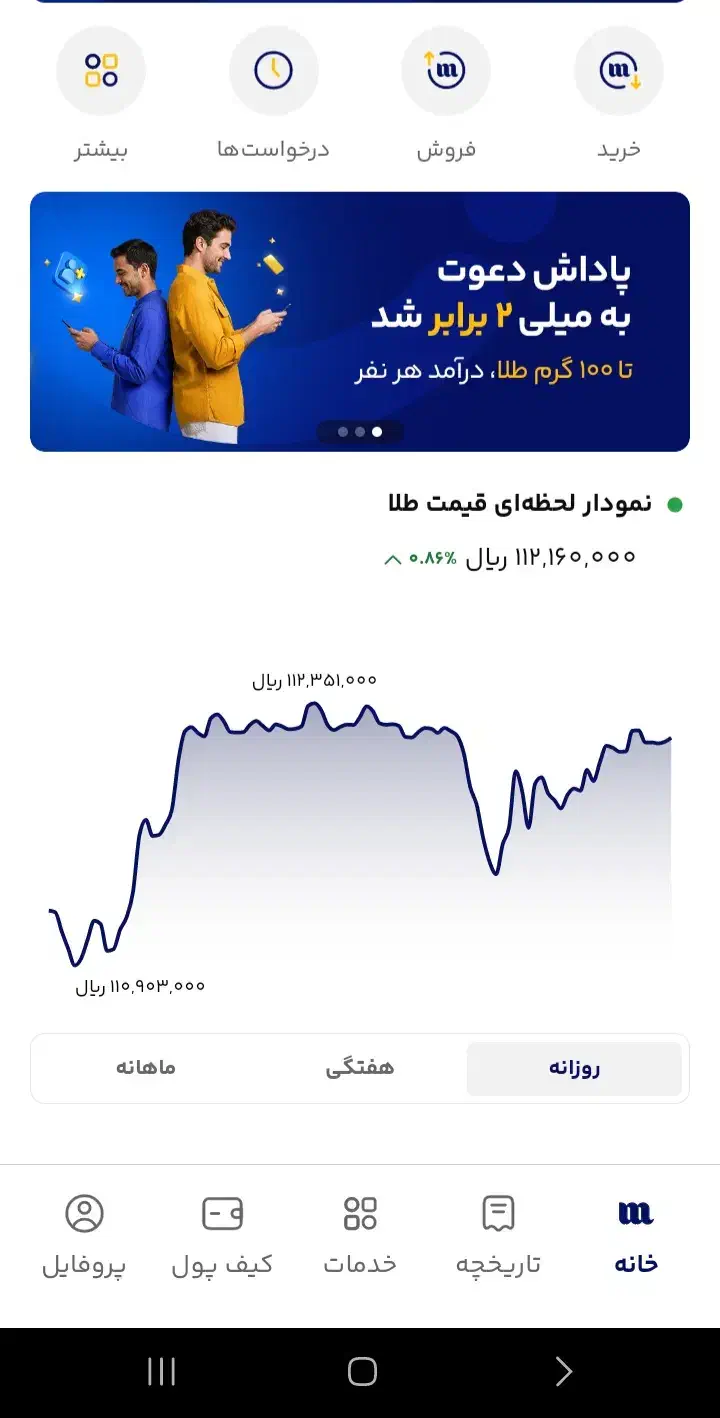Open the بیشتر (more) options
Viewport: 720px width, 1418px height.
coord(101,71)
